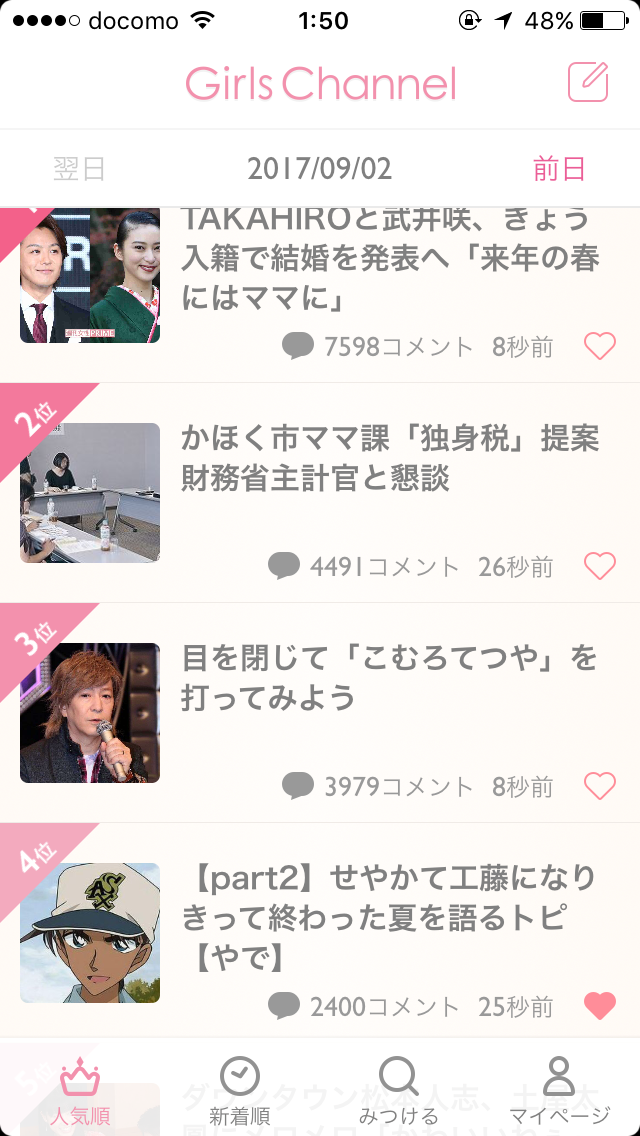
Task: Go to the マイページ tab
Action: pyautogui.click(x=560, y=1090)
